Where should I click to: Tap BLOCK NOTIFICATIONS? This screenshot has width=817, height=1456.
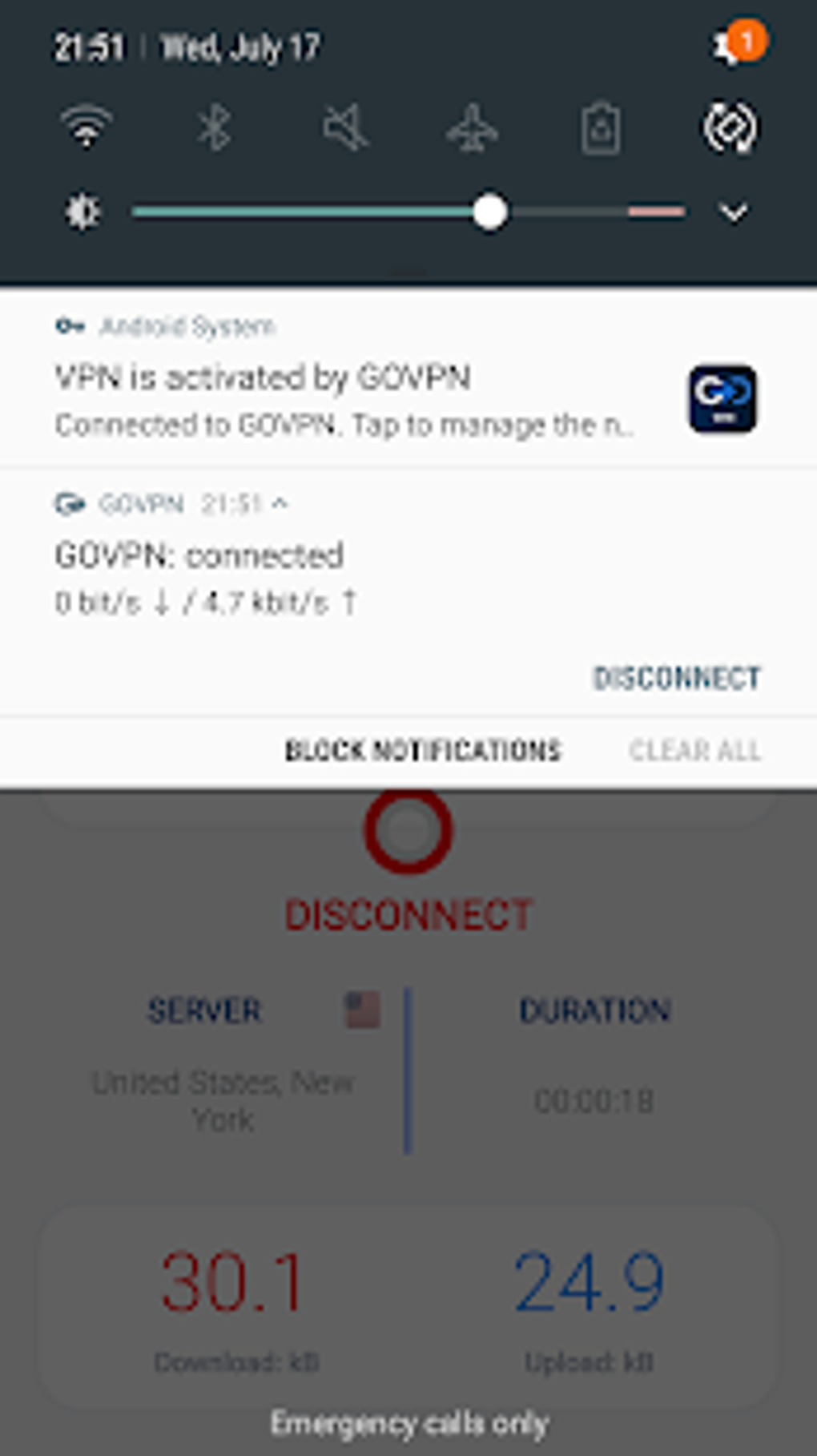(x=423, y=751)
